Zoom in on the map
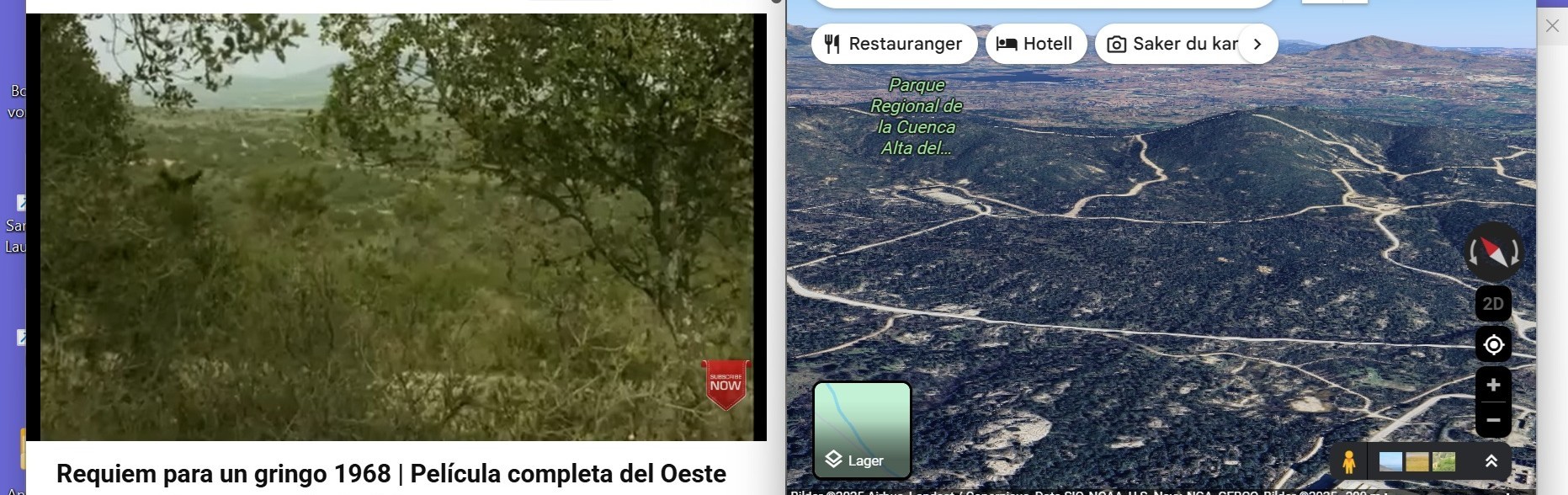 pos(1493,385)
